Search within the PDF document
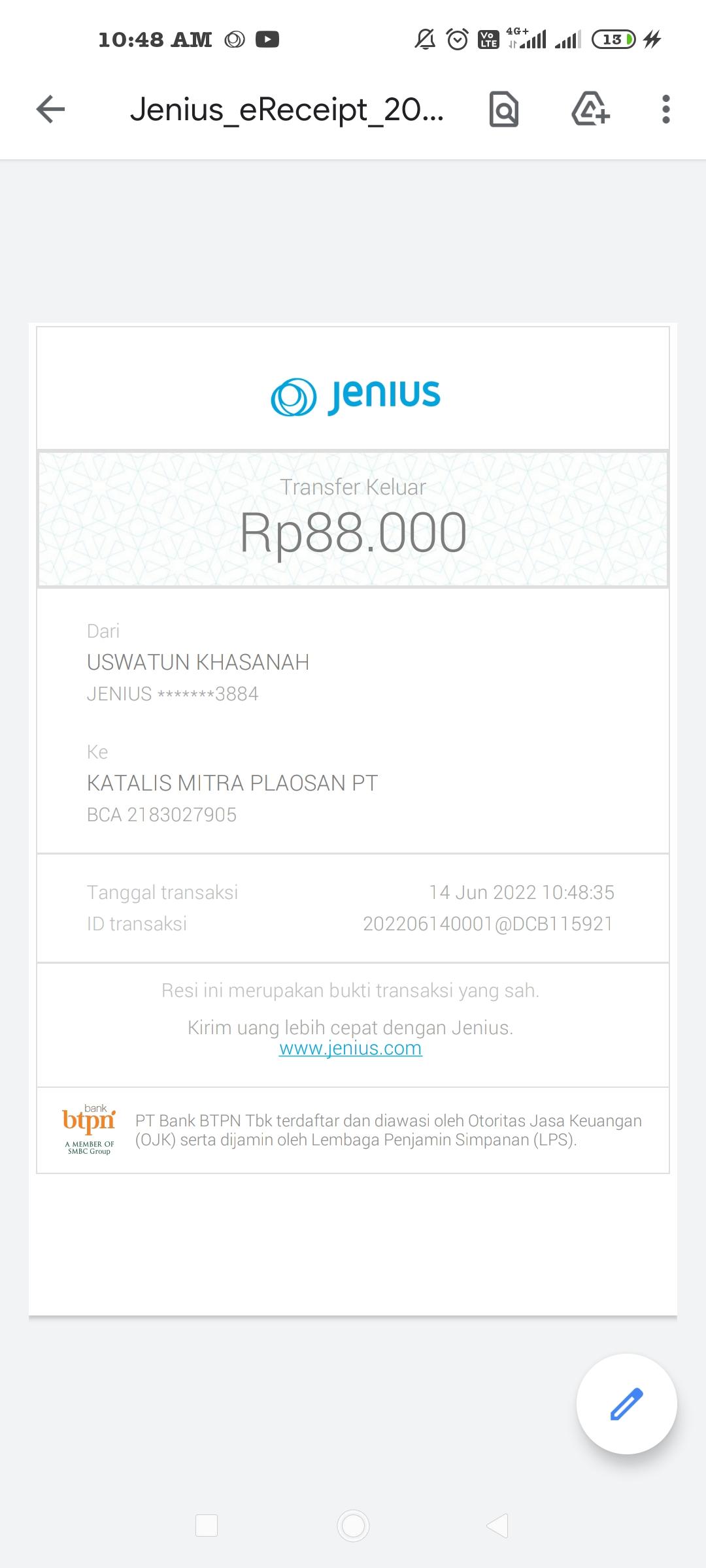The image size is (706, 1568). [504, 109]
